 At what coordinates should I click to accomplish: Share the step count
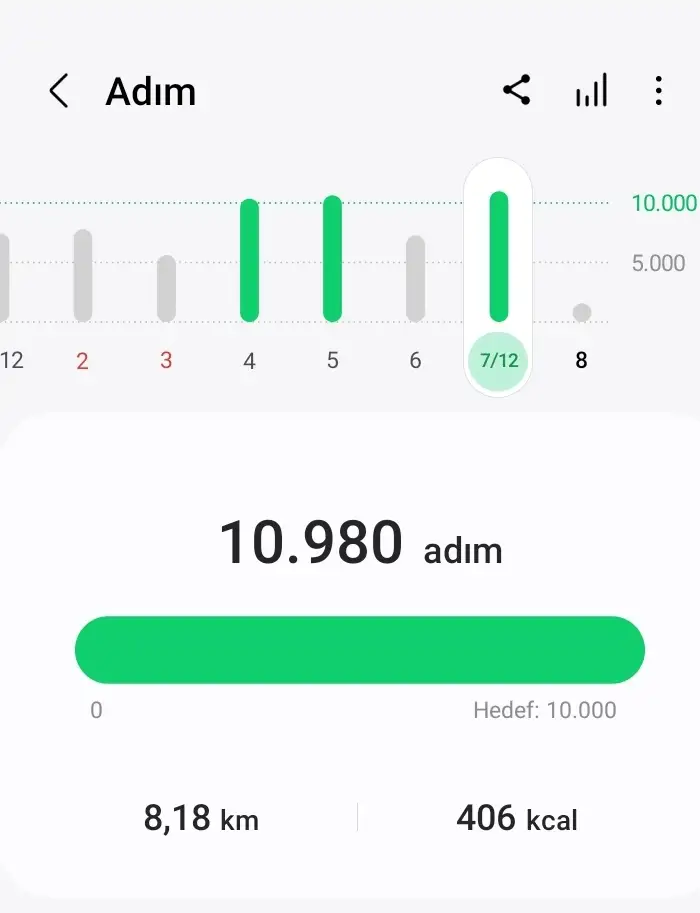tap(516, 91)
